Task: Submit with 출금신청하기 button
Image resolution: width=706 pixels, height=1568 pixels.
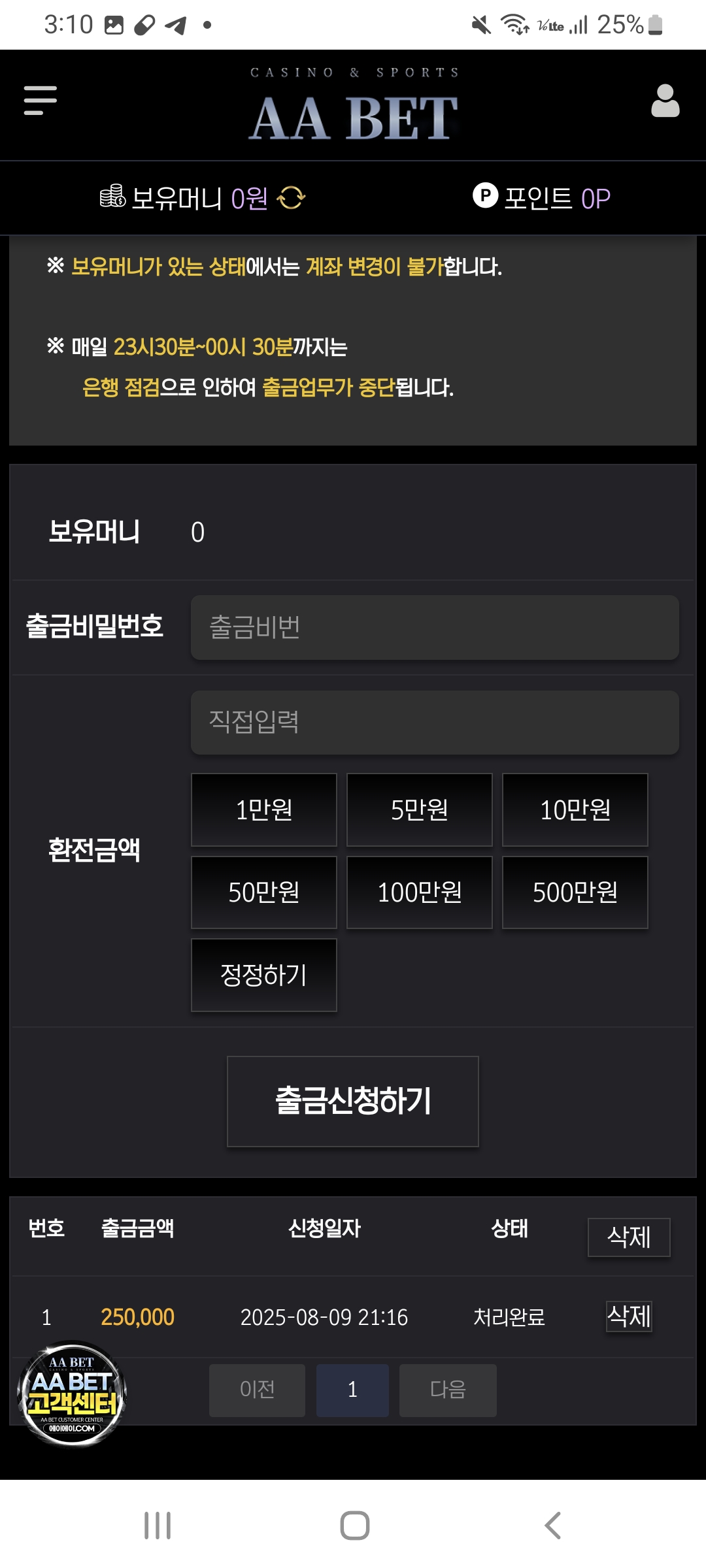Action: (x=353, y=1102)
